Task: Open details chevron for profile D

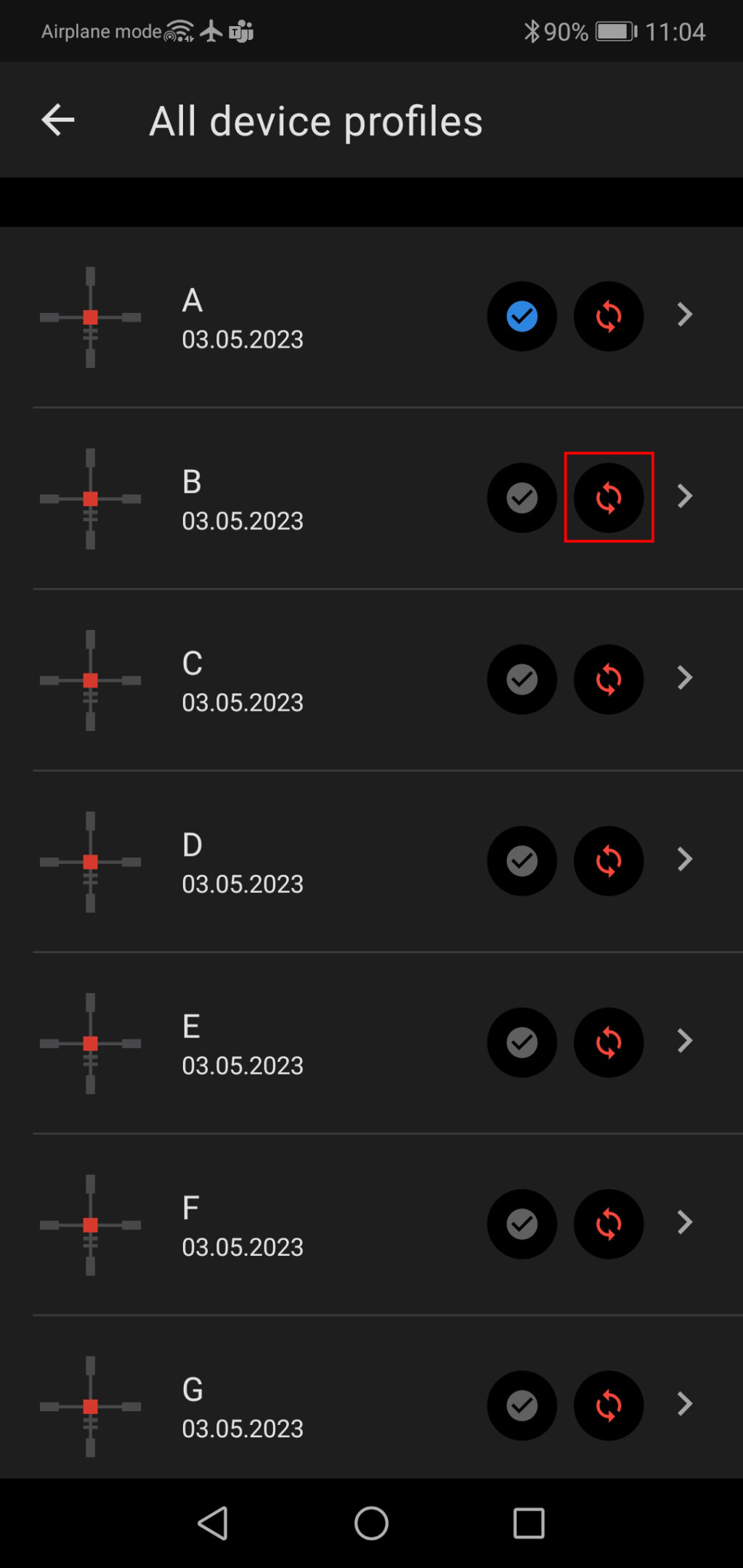Action: click(x=684, y=859)
